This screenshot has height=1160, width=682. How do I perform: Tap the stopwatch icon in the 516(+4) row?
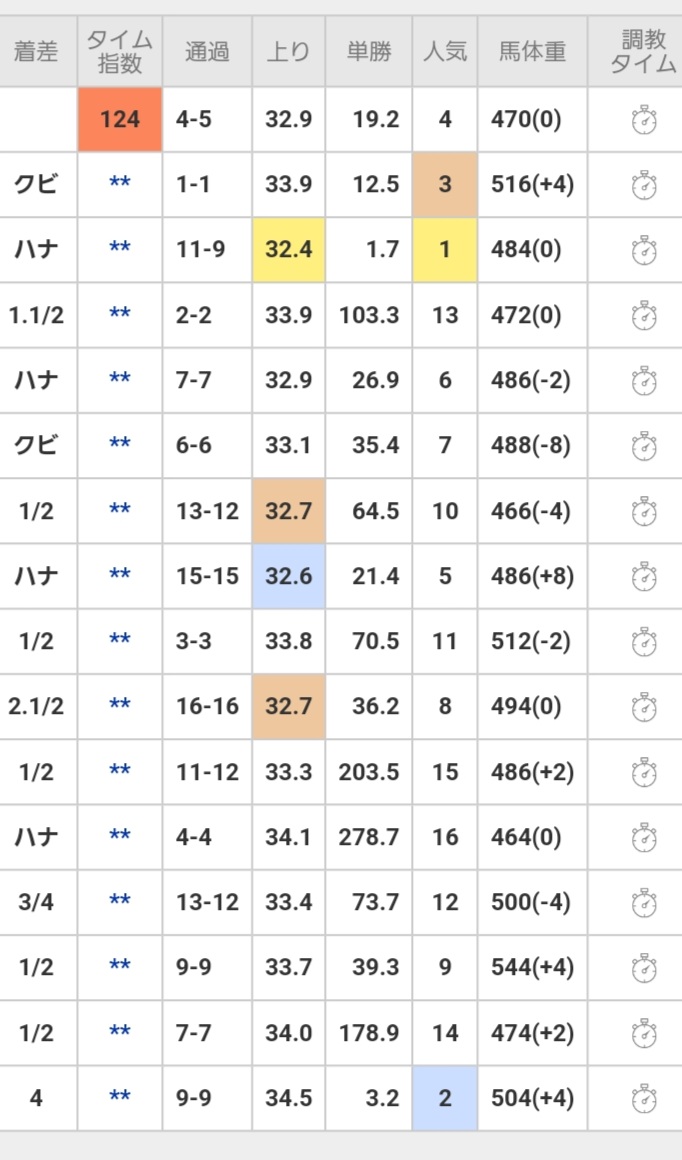[x=644, y=186]
